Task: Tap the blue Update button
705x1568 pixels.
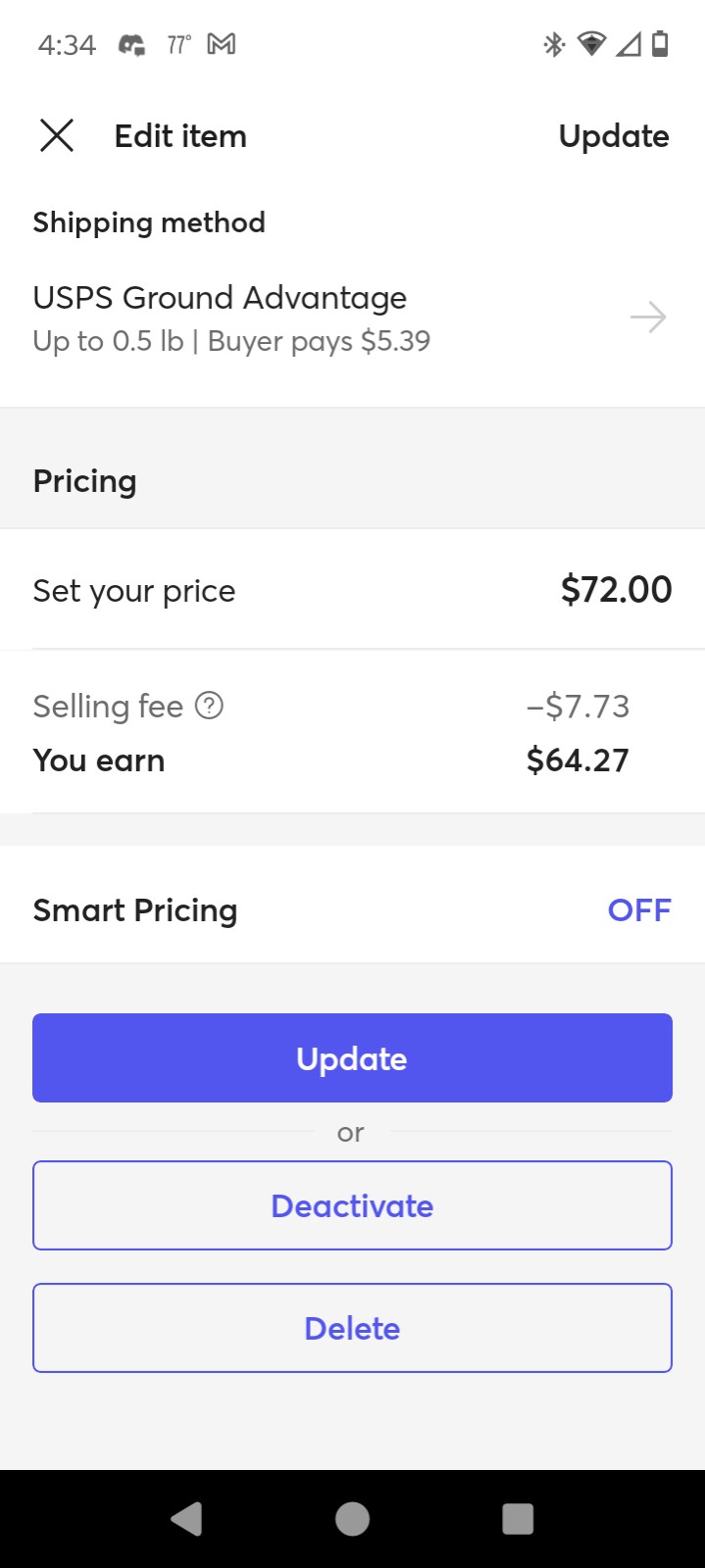Action: pos(352,1058)
